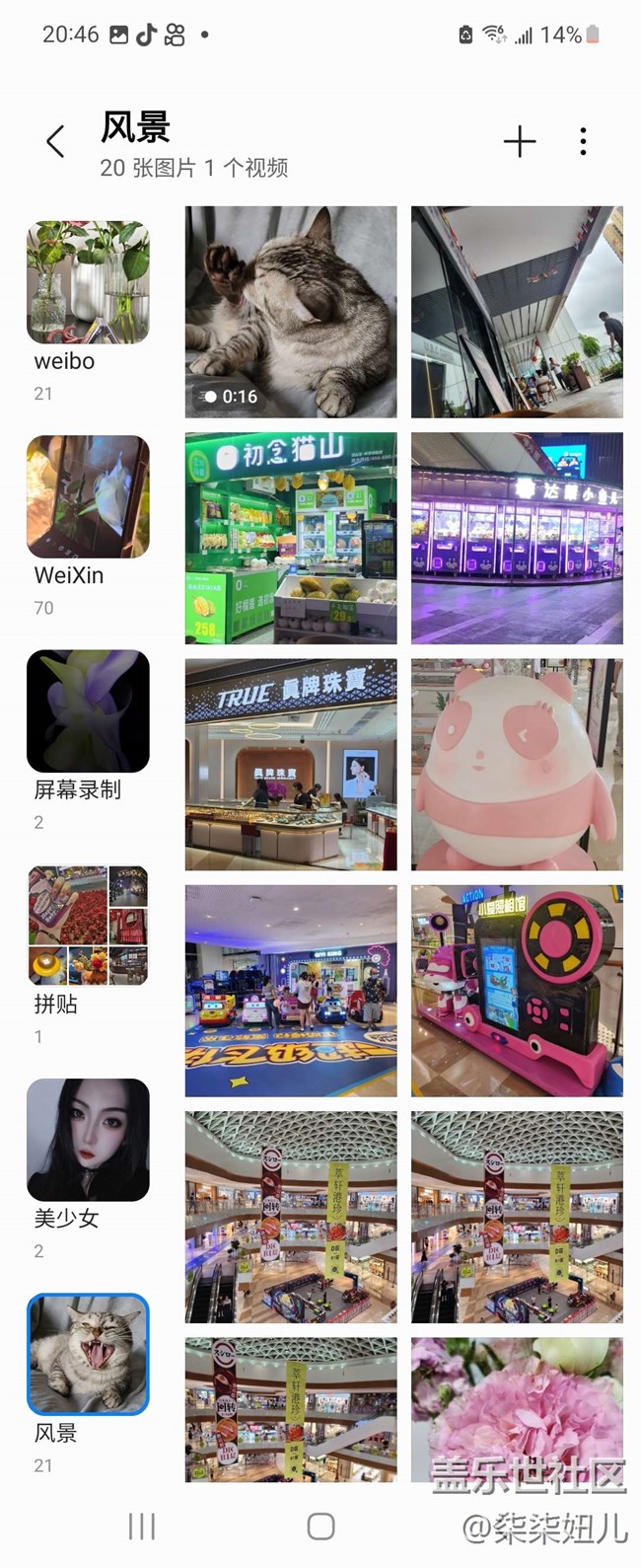
Task: Open the 拼贴 album
Action: (x=88, y=926)
